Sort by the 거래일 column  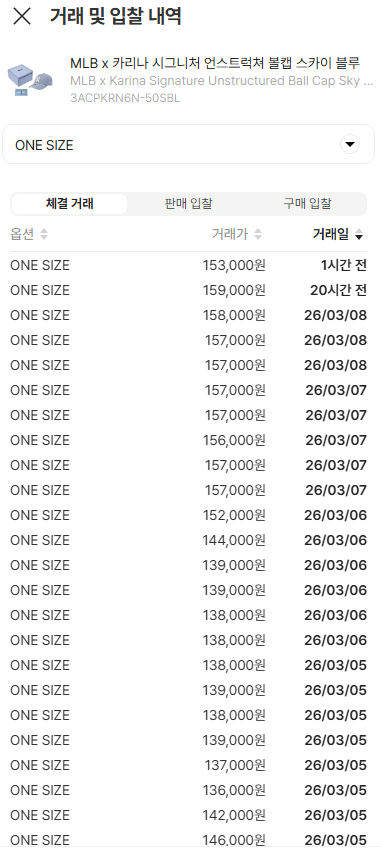coord(338,234)
